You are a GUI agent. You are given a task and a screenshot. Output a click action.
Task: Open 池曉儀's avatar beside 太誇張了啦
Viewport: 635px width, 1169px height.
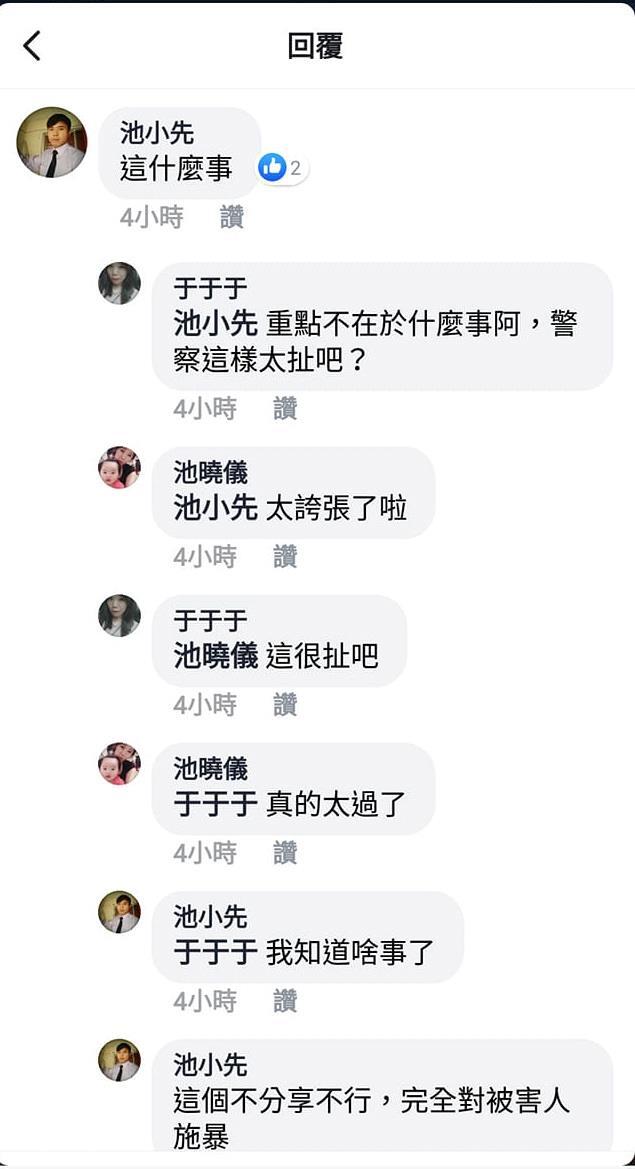(119, 467)
